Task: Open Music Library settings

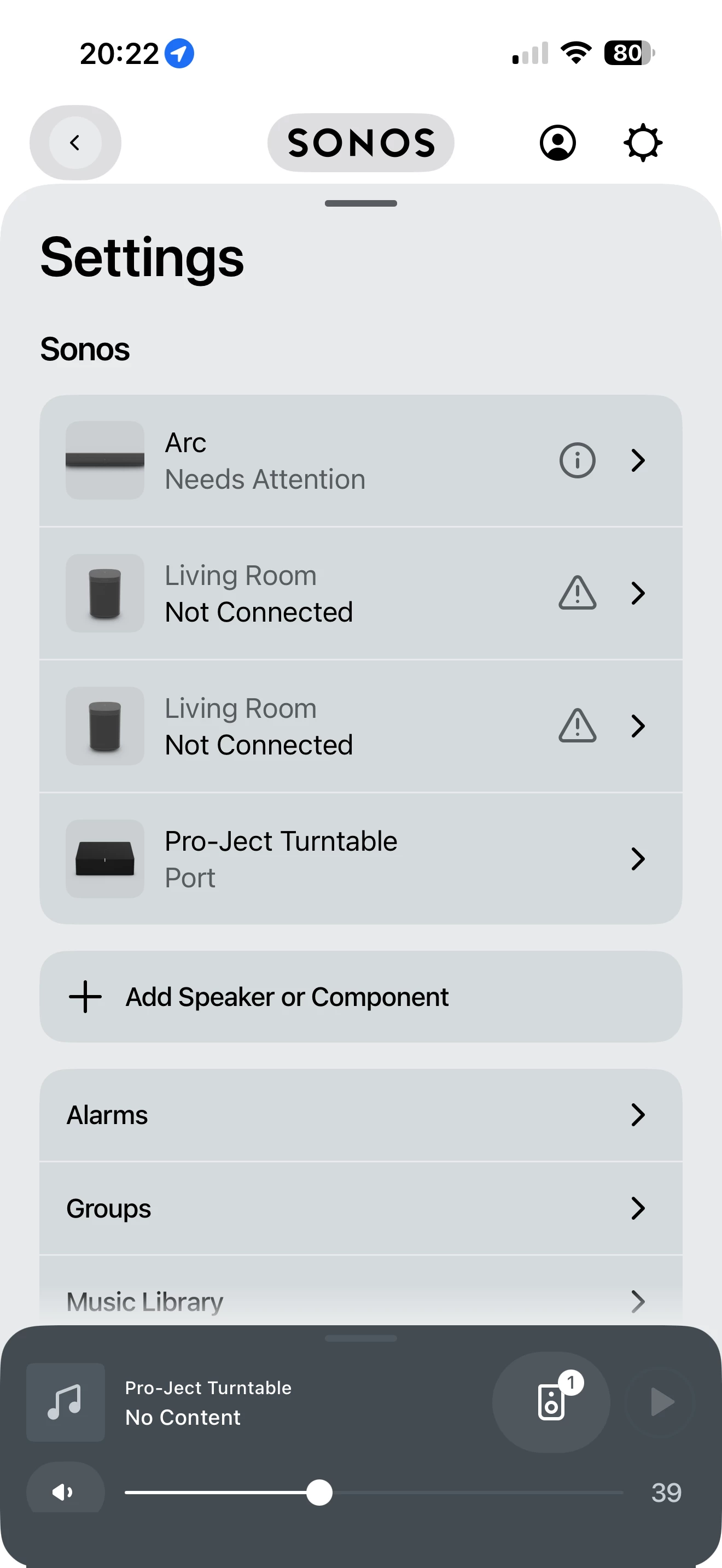Action: click(x=360, y=1301)
